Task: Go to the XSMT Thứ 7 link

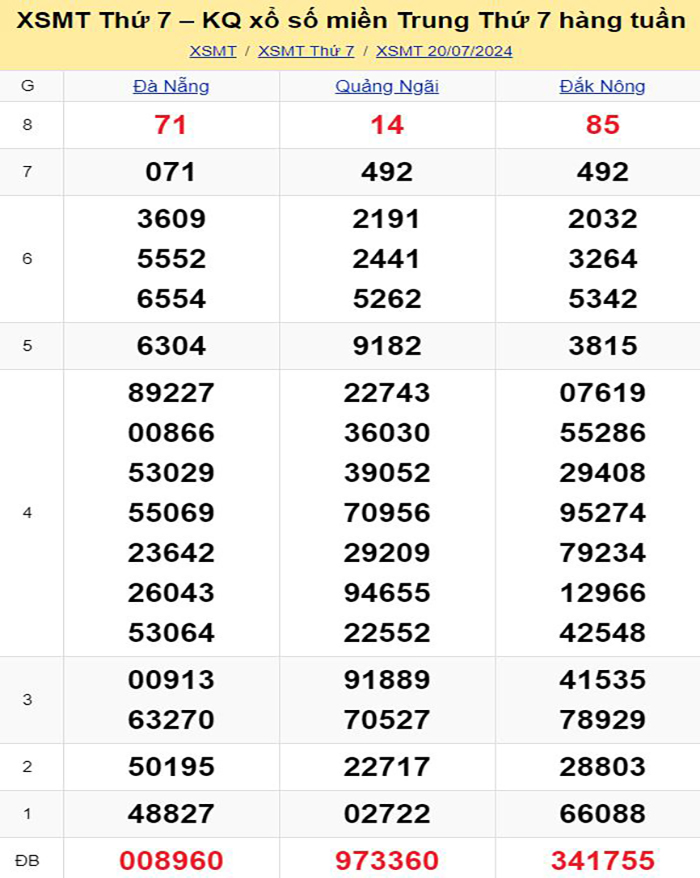Action: click(x=306, y=51)
